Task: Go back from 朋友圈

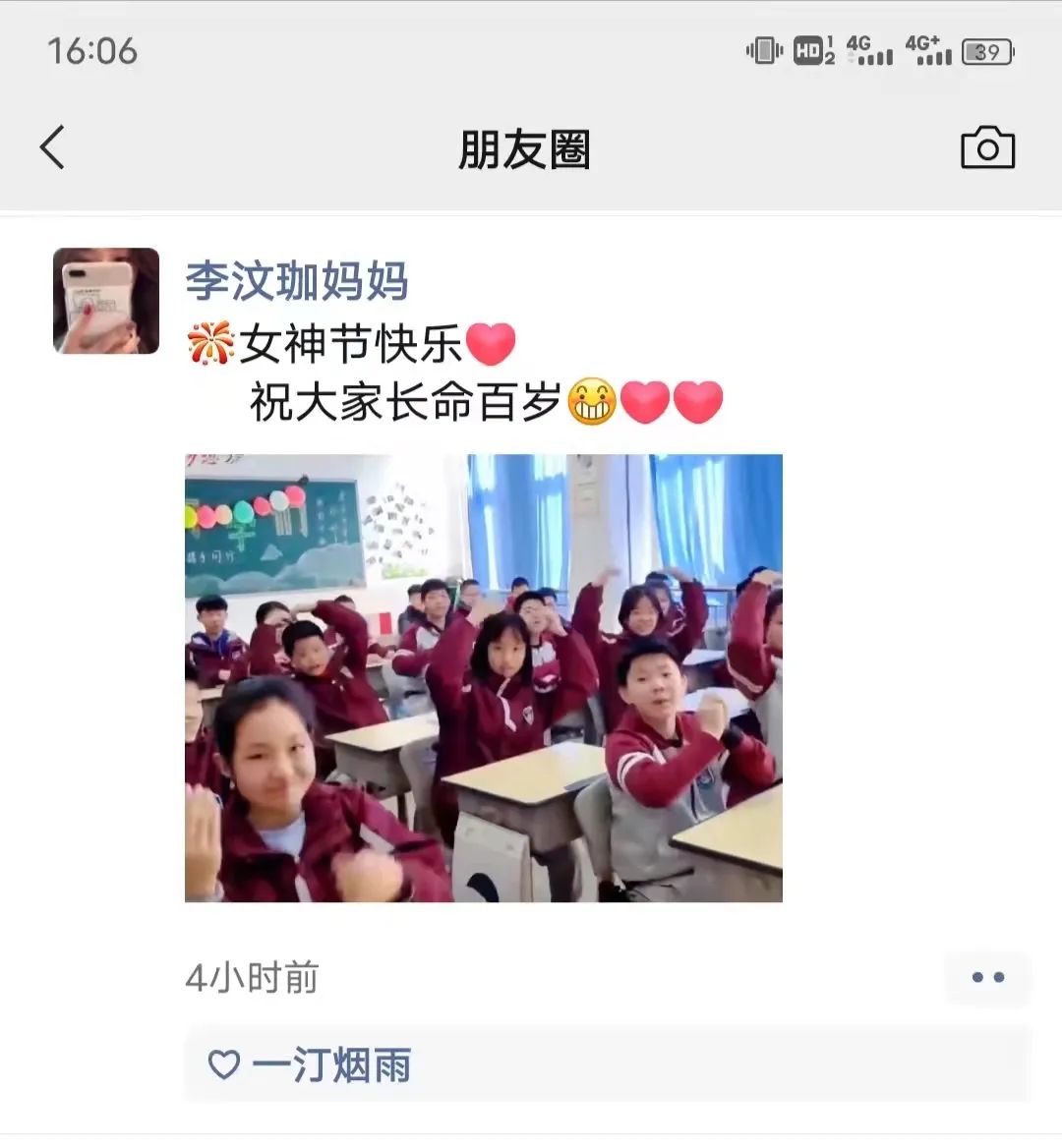Action: pos(53,148)
